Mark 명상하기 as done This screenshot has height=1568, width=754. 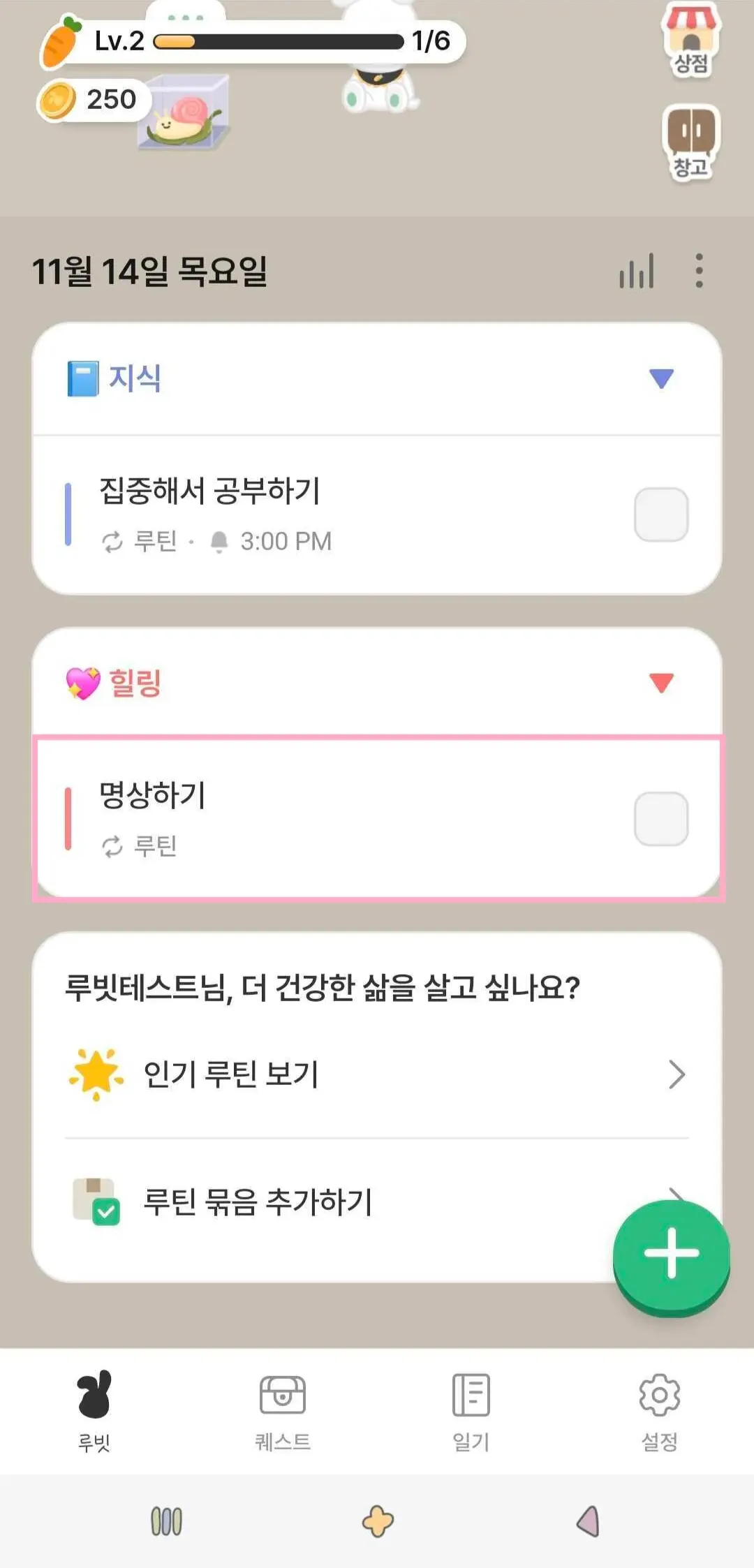coord(660,819)
